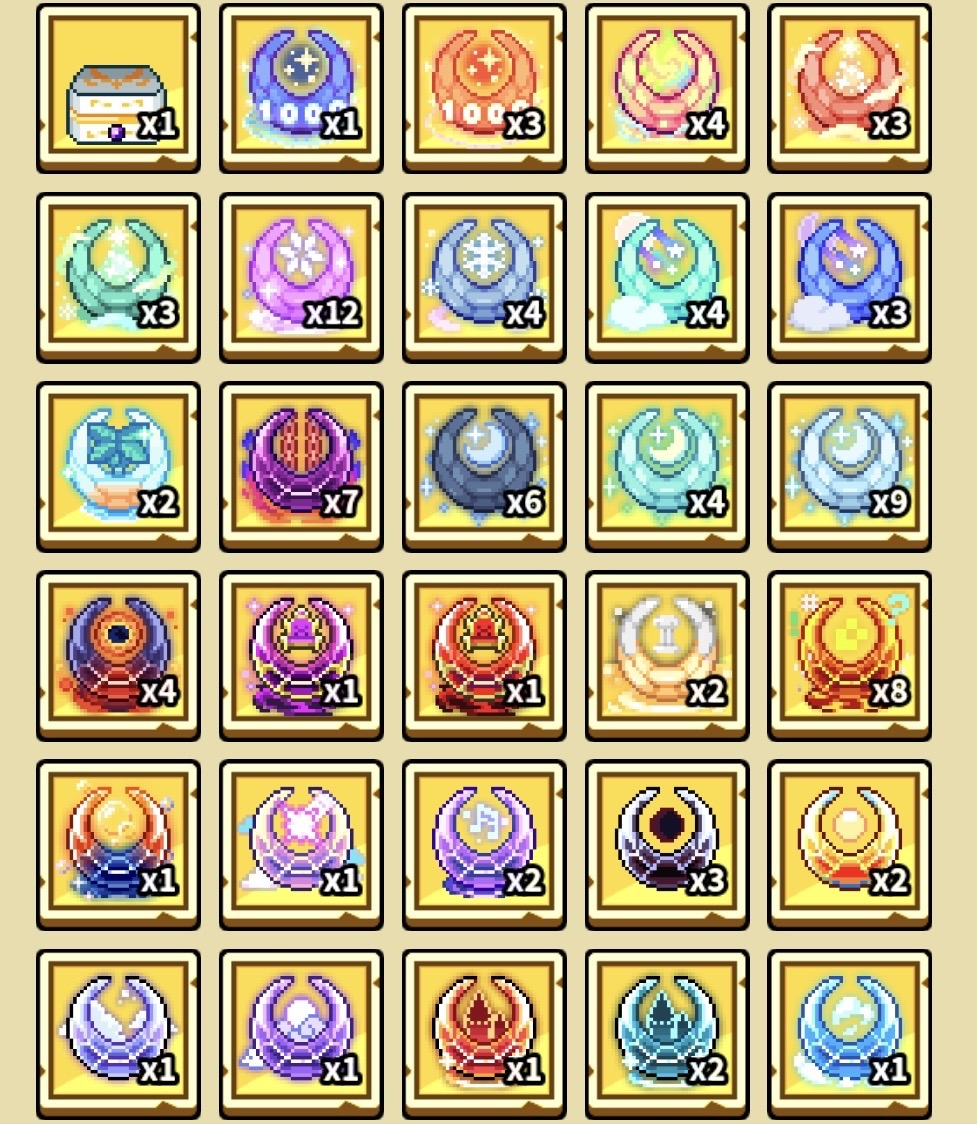Select the blue shooting star orb x3
Viewport: 977px width, 1124px height.
849,278
